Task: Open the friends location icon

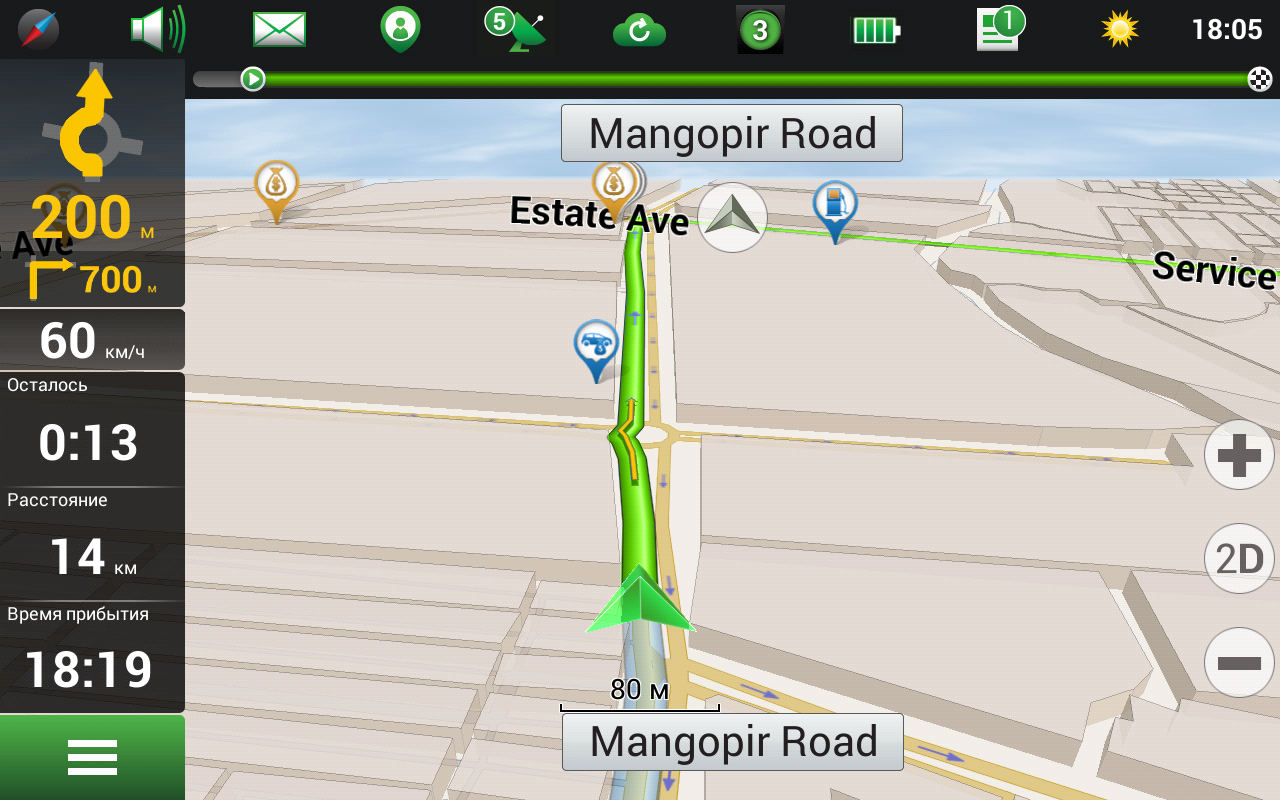Action: [400, 29]
